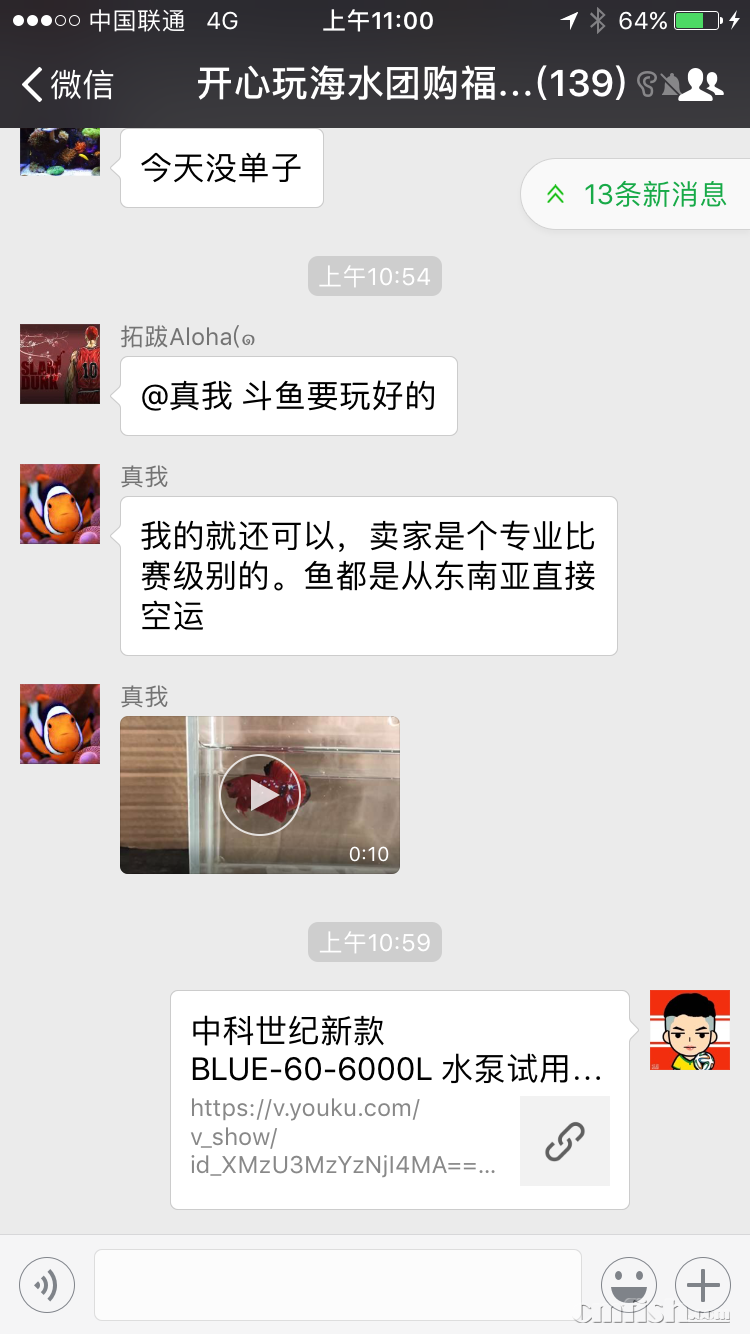Open my own cartoon avatar profile

pyautogui.click(x=690, y=1030)
